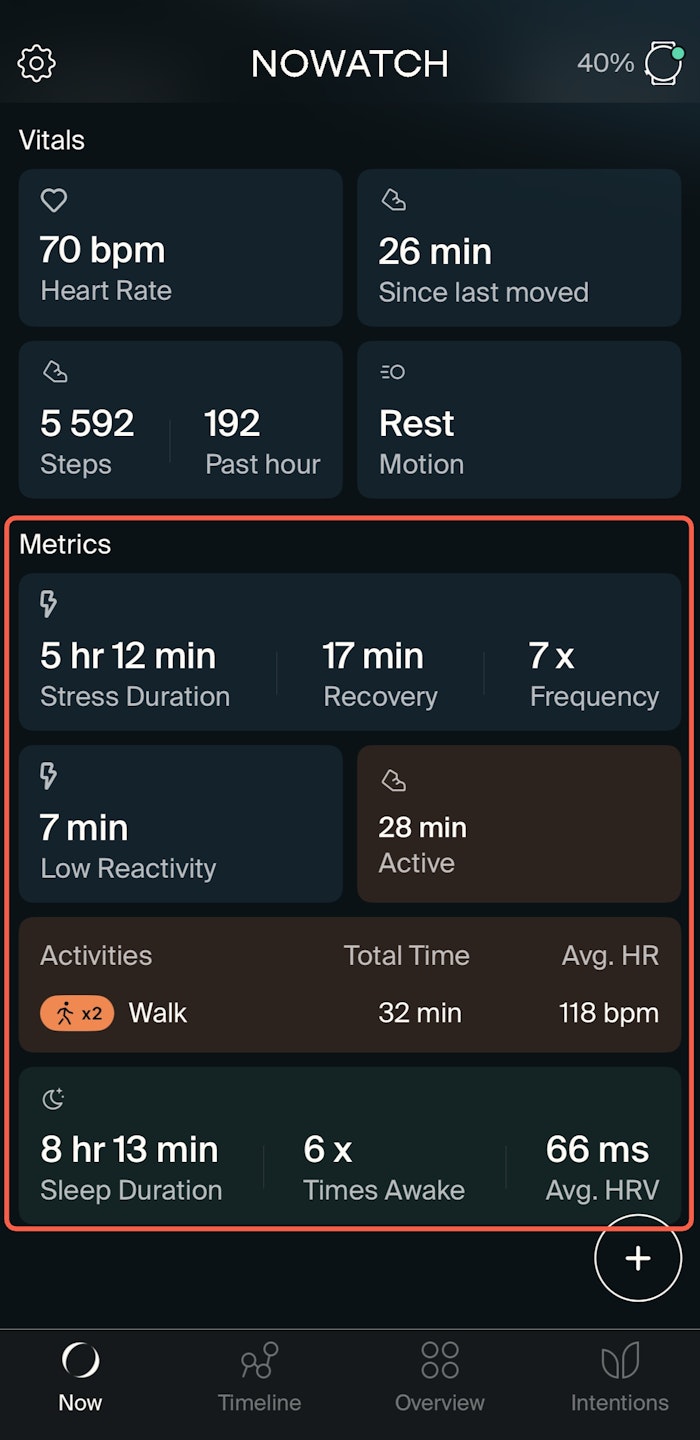Open the settings gear
The height and width of the screenshot is (1440, 700).
(x=37, y=64)
